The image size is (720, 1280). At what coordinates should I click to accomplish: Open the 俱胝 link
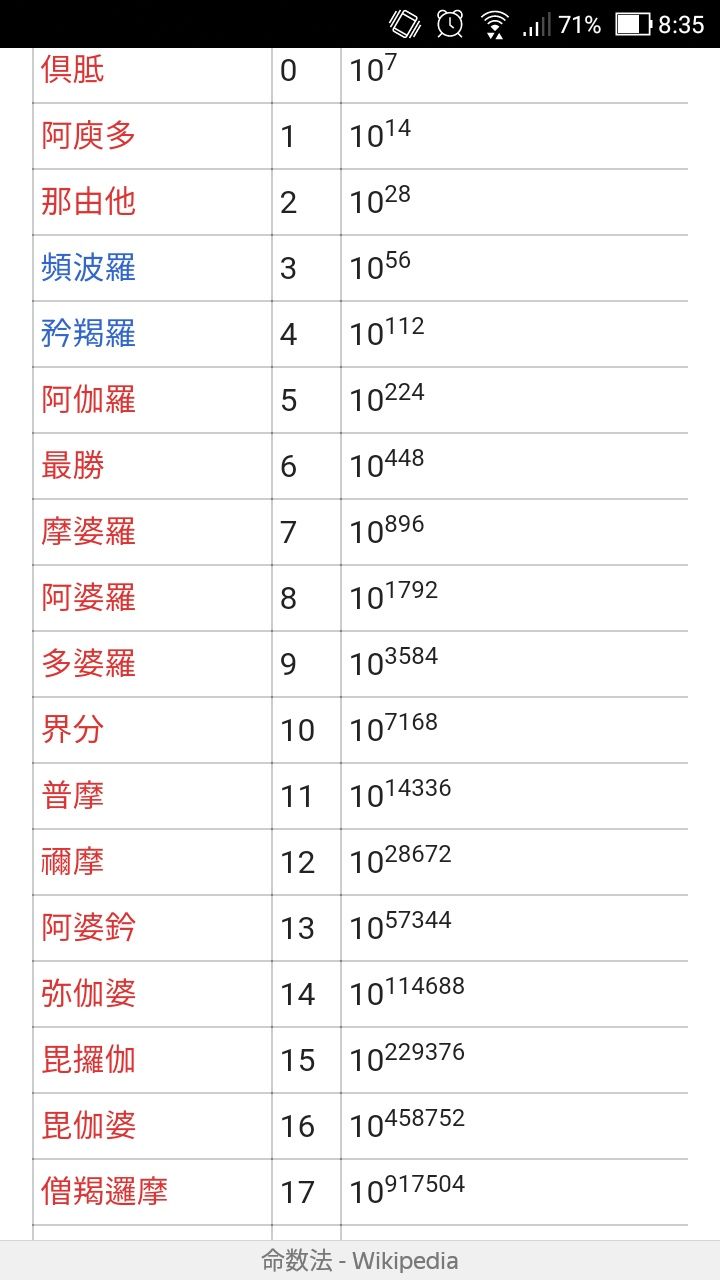[72, 70]
